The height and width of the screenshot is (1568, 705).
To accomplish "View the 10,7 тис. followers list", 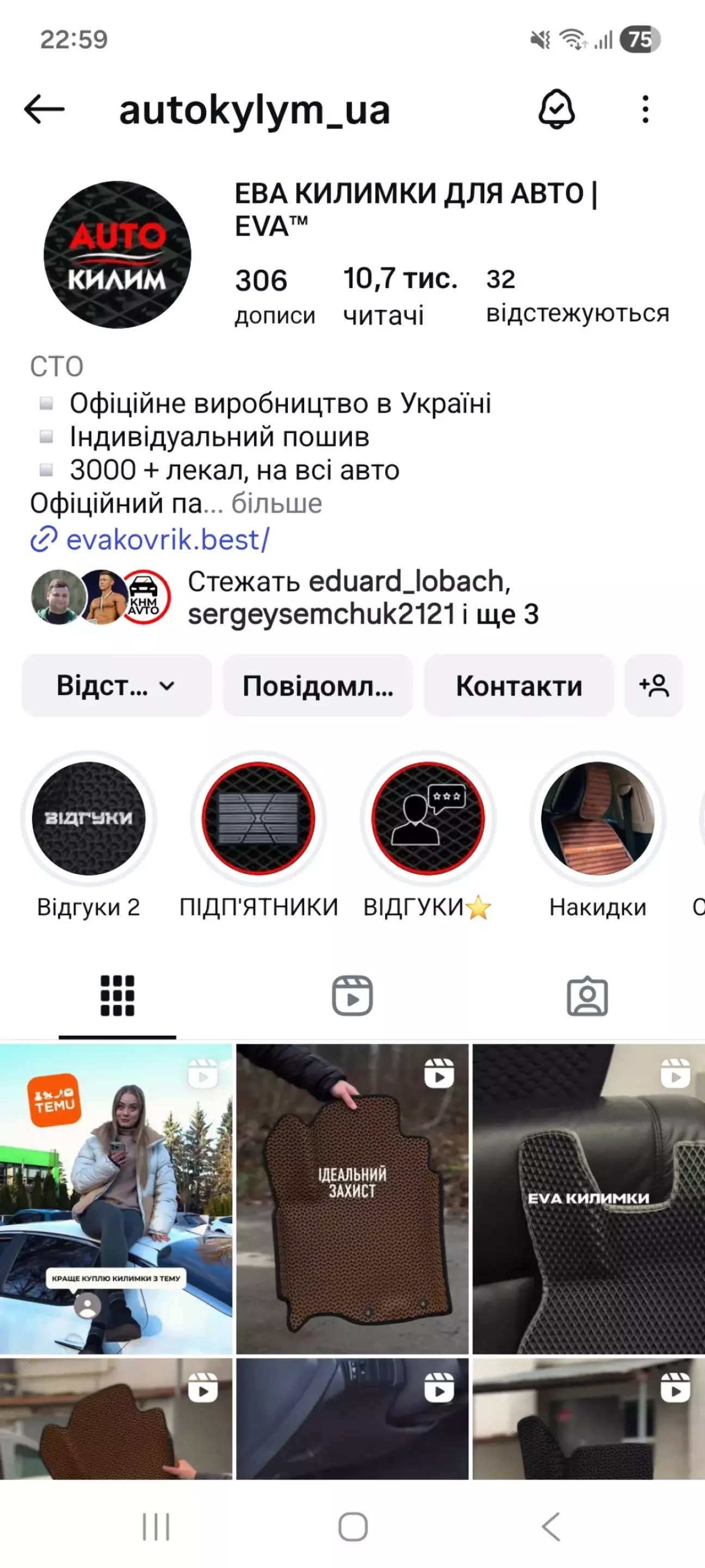I will (x=400, y=296).
